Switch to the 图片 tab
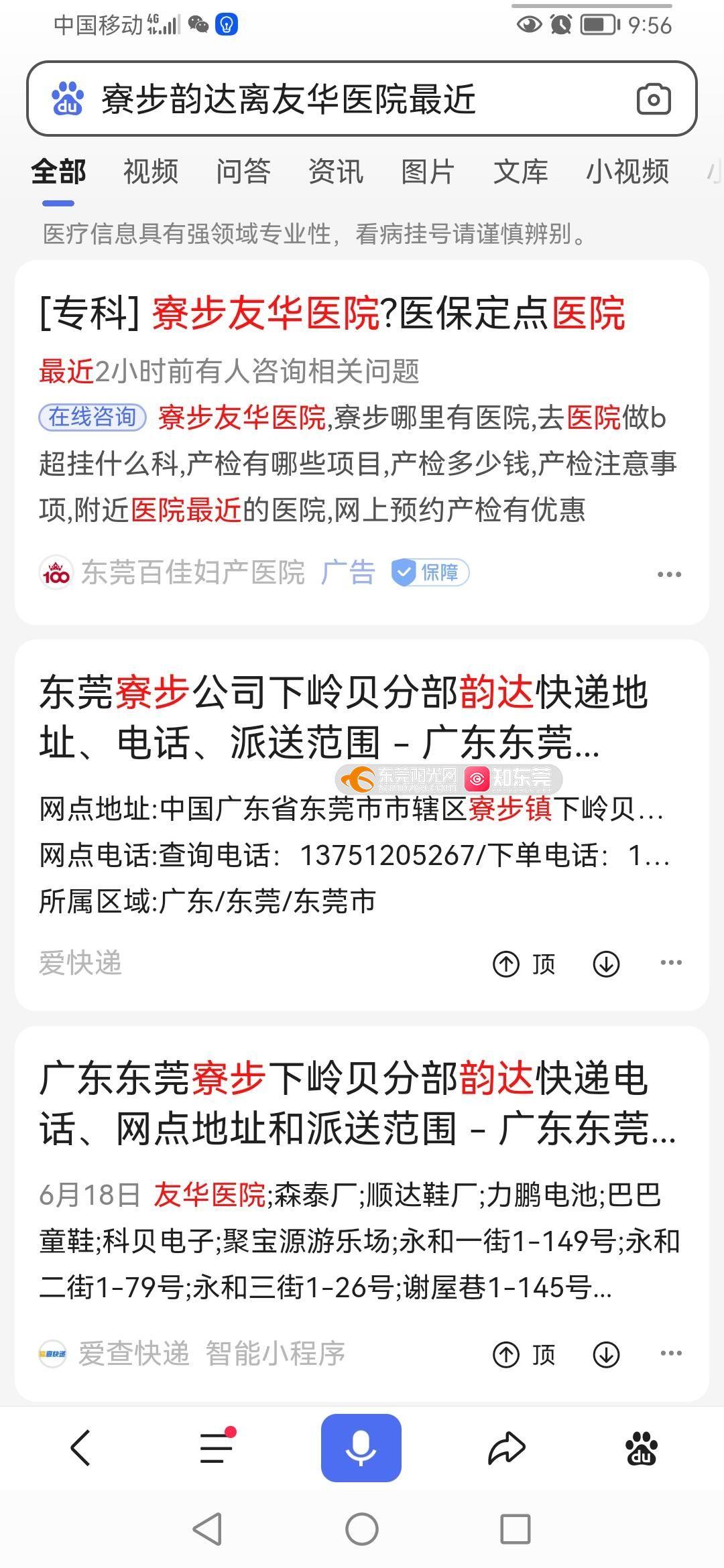Screen dimensions: 724x1568 428,172
